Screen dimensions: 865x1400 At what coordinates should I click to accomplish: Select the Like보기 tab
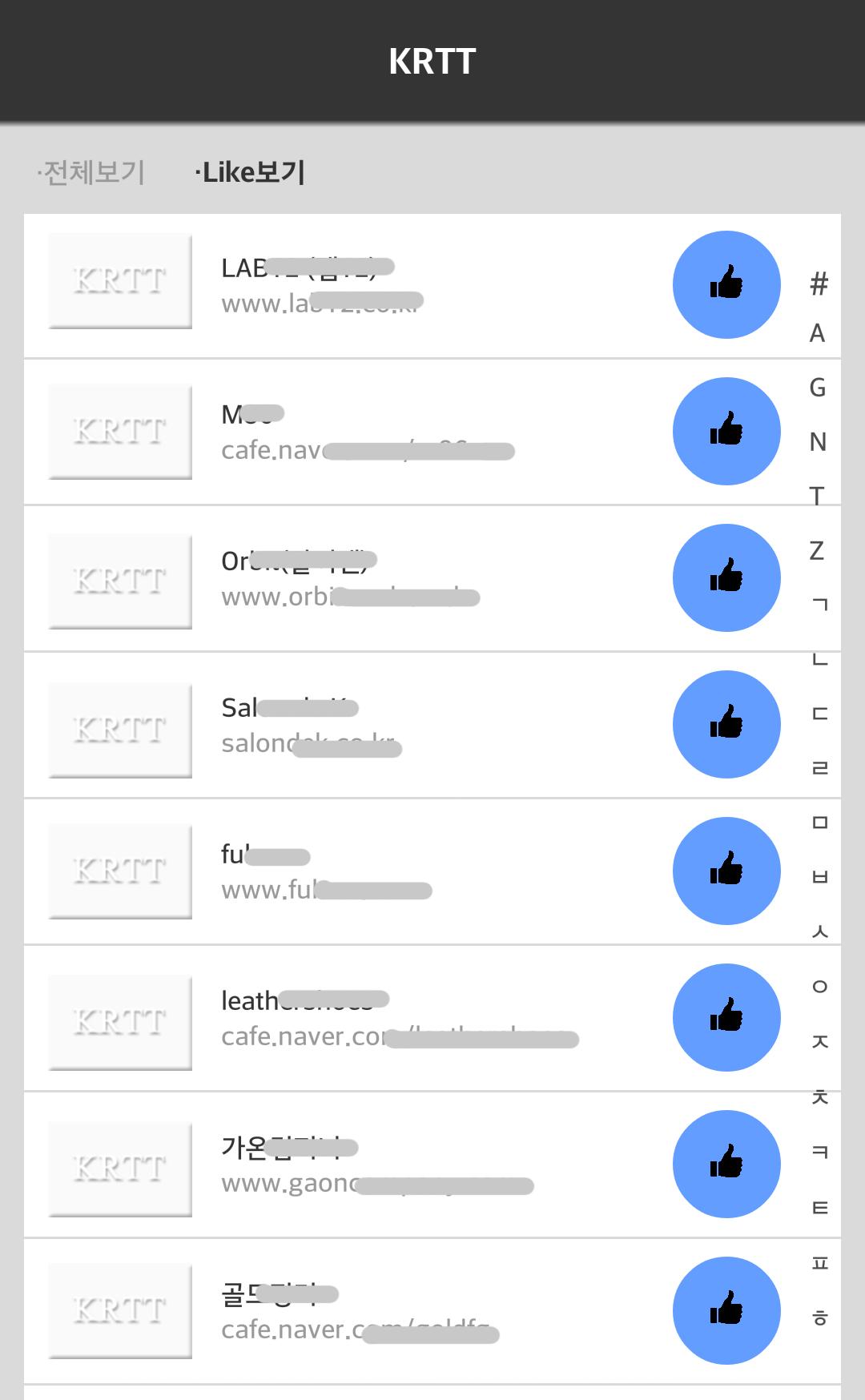(x=250, y=172)
